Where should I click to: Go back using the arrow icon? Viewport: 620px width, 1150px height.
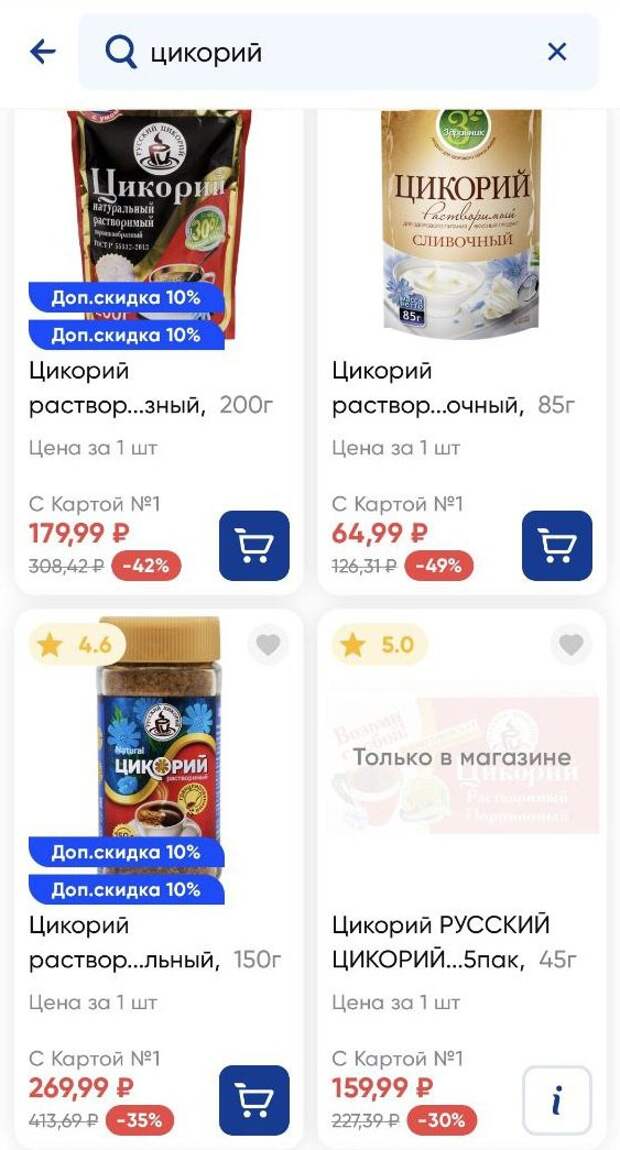pos(43,52)
